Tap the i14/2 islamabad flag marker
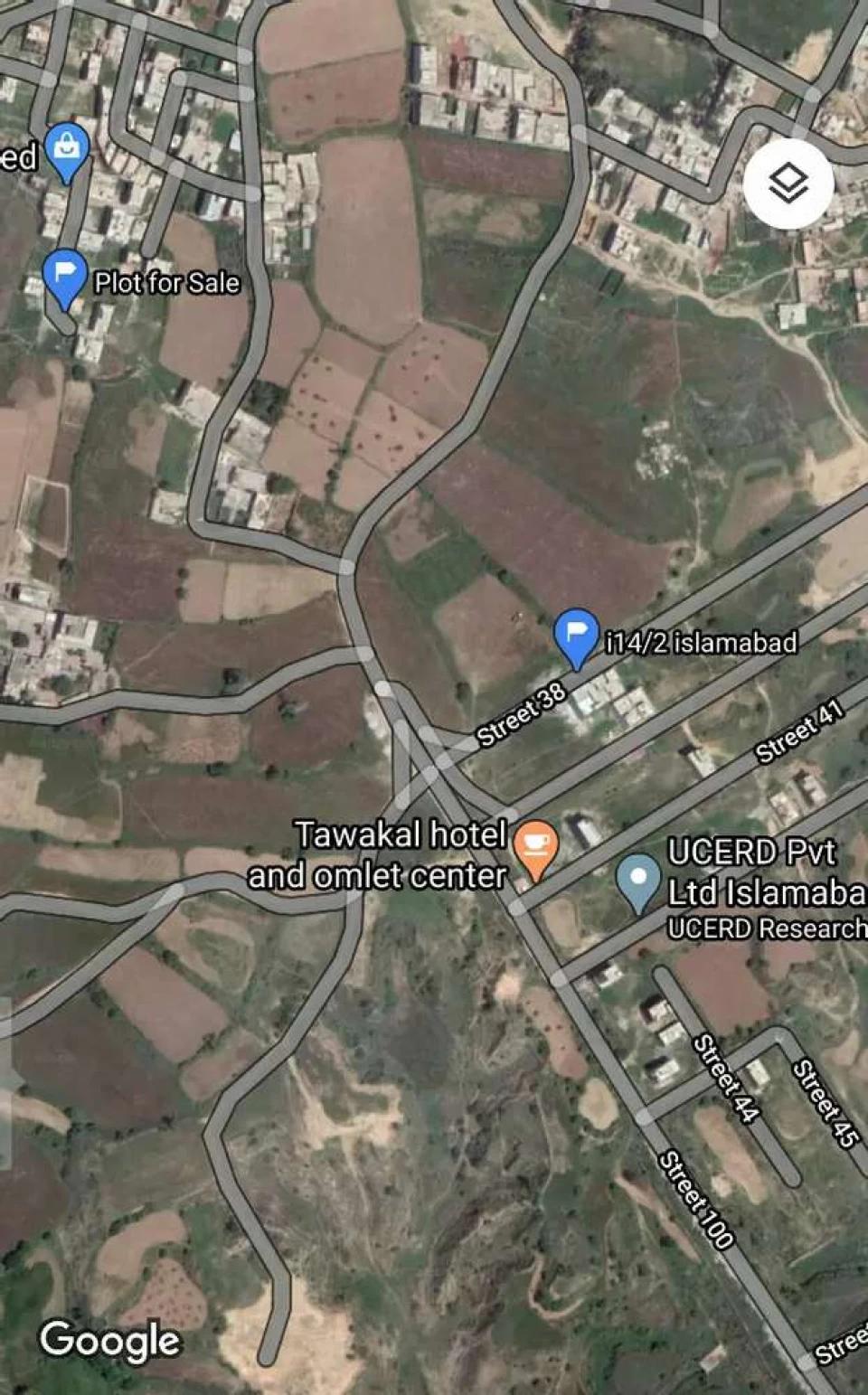Viewport: 868px width, 1395px height. point(576,638)
